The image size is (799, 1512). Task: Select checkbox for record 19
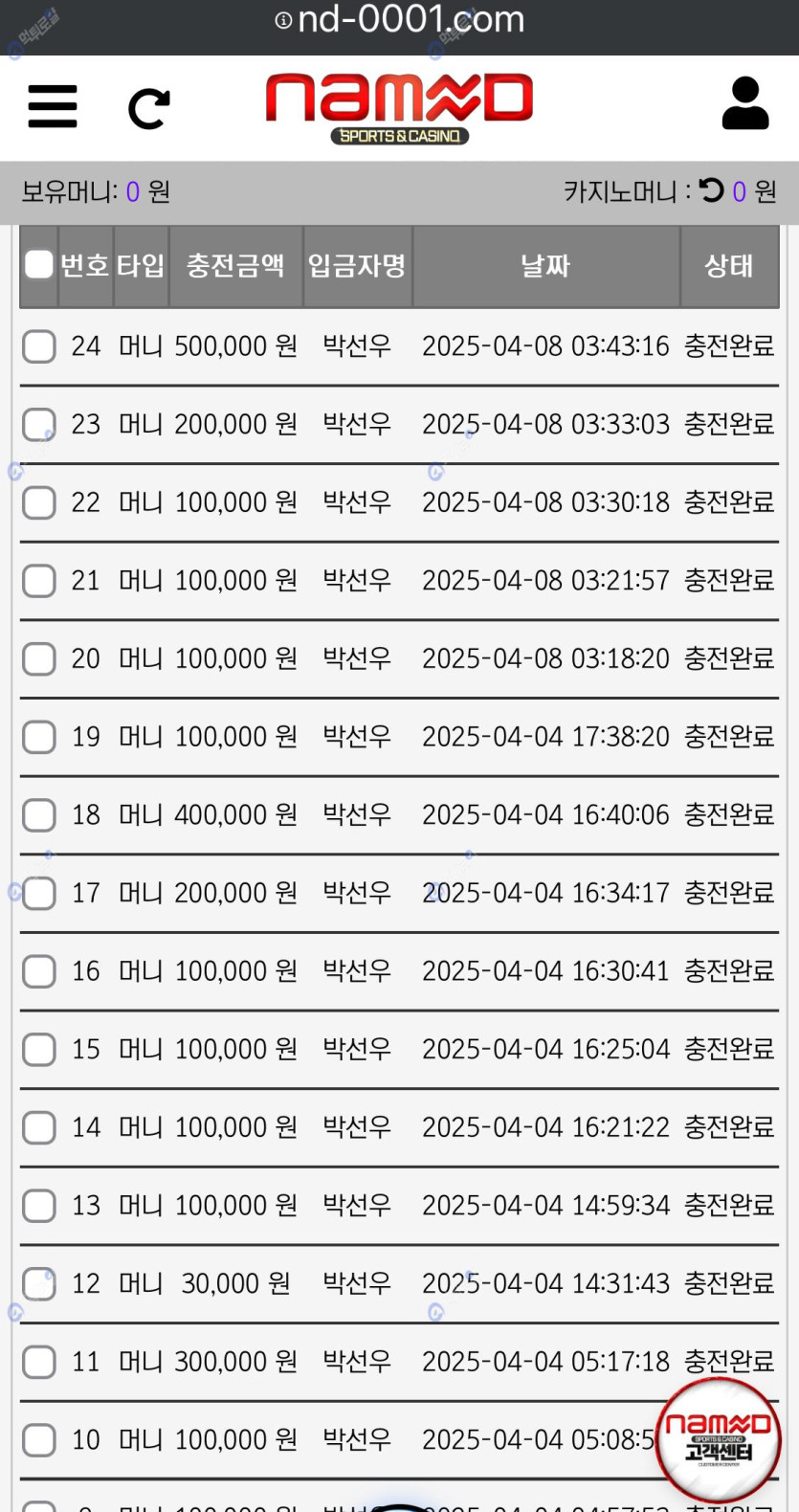pyautogui.click(x=39, y=737)
